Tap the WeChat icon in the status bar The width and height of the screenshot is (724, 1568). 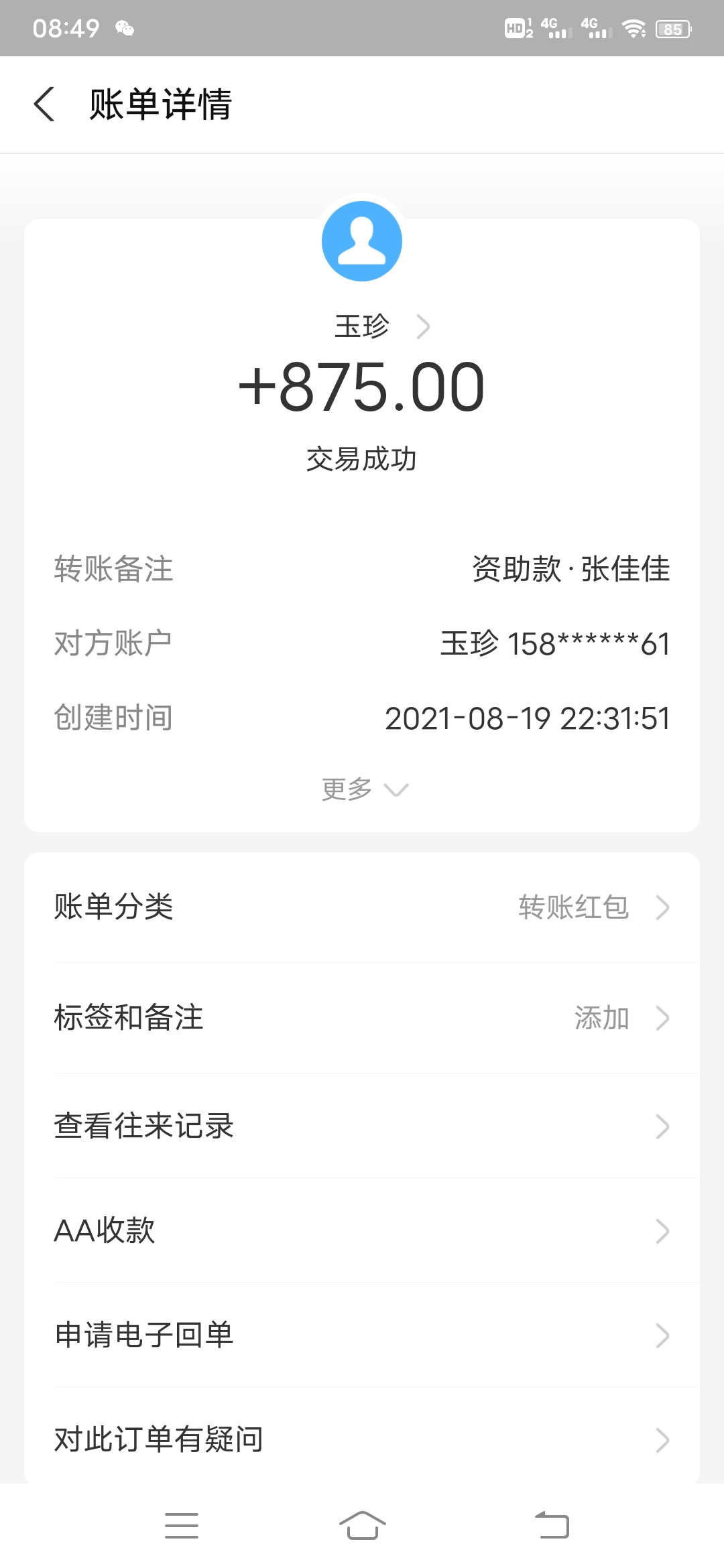click(x=124, y=28)
